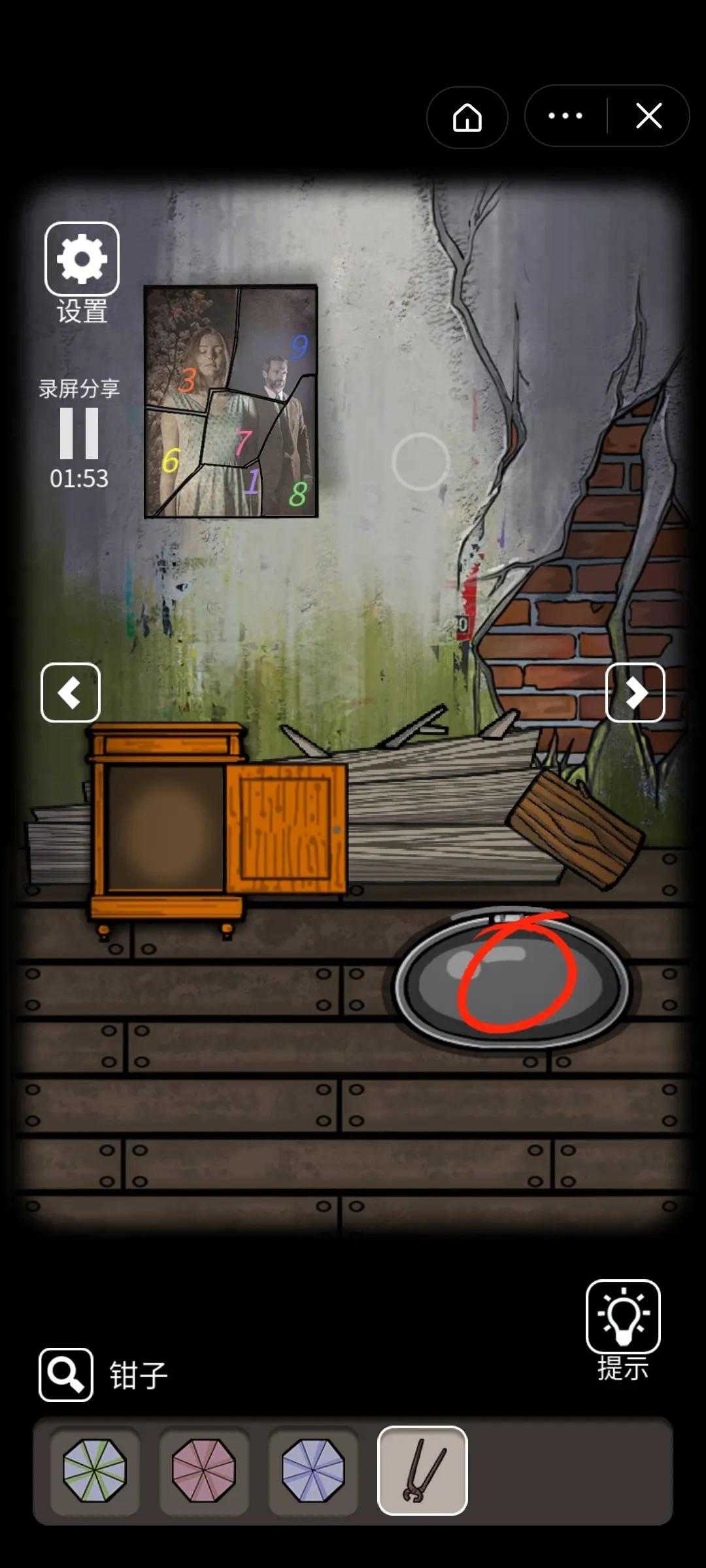Select the green umbrella item

(95, 1470)
